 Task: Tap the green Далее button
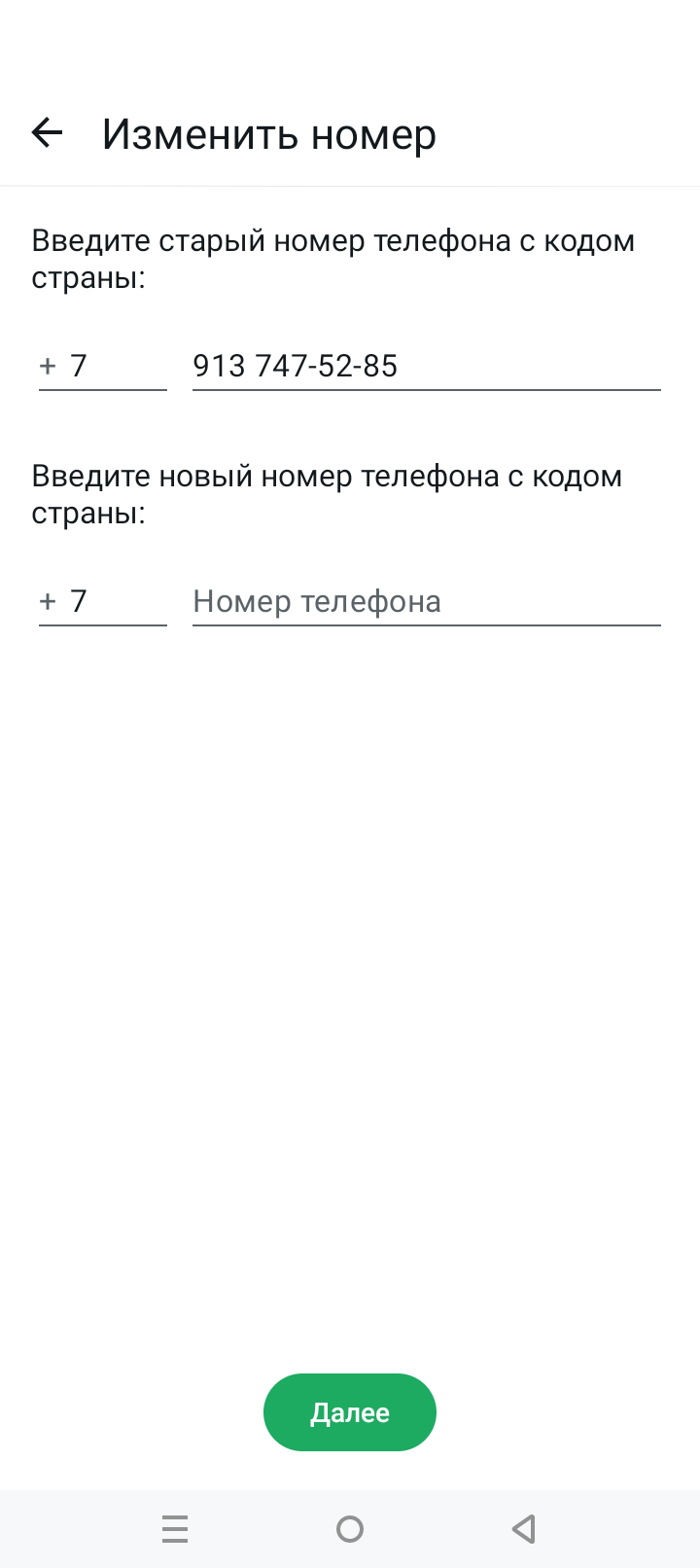350,1412
